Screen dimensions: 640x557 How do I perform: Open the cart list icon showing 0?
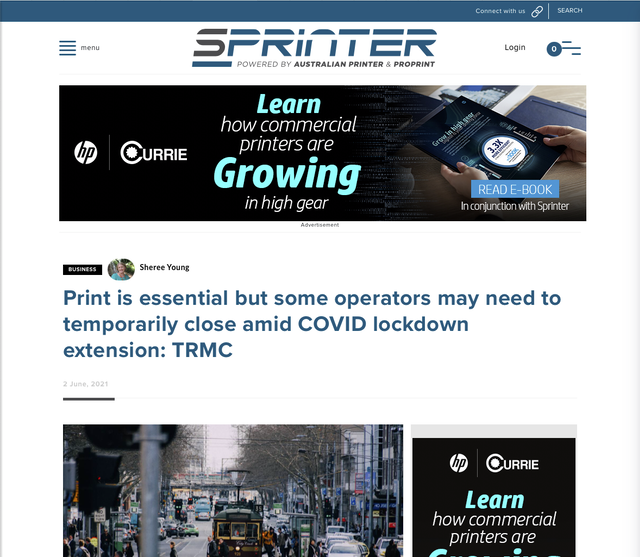click(x=564, y=48)
